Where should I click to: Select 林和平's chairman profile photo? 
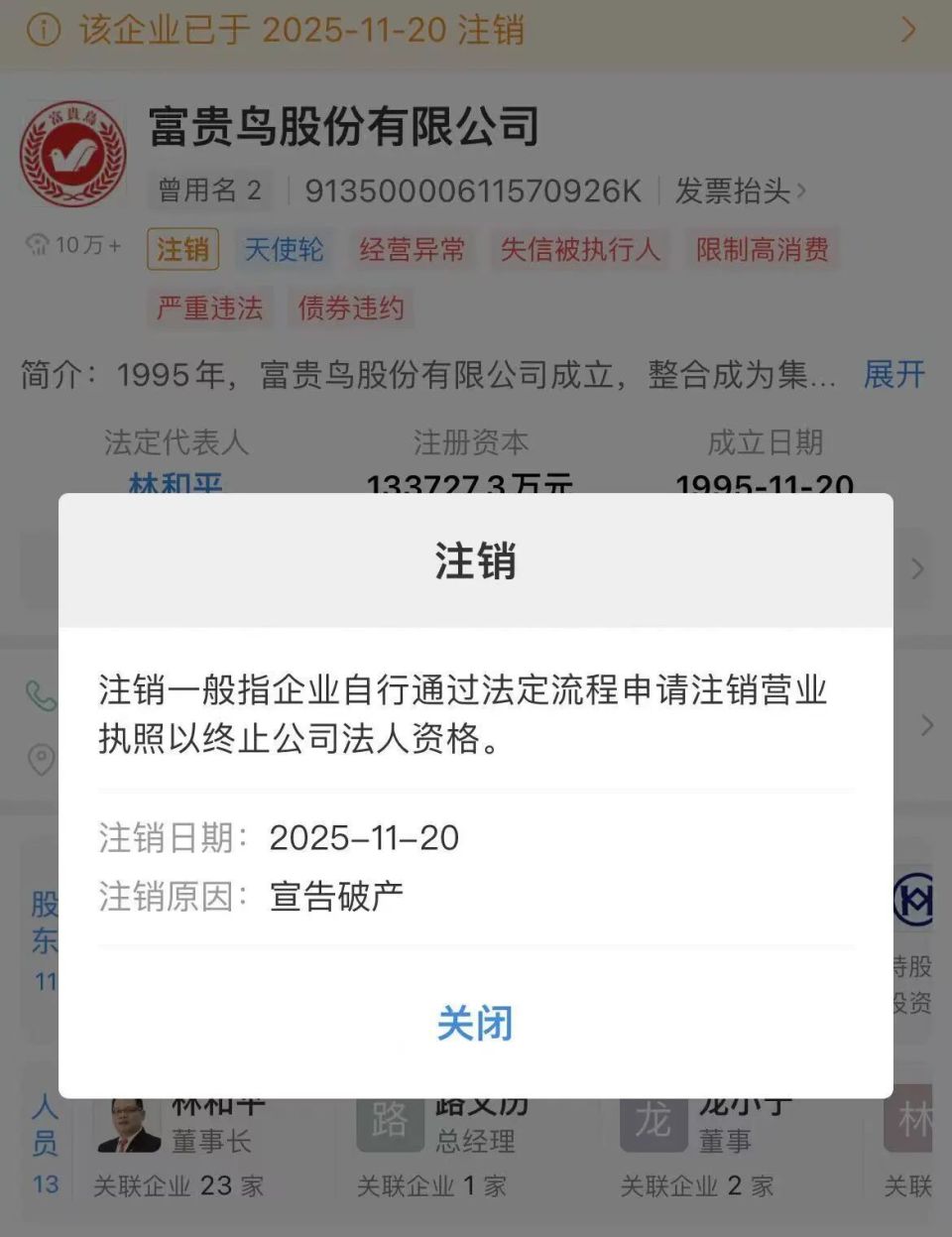[129, 1126]
